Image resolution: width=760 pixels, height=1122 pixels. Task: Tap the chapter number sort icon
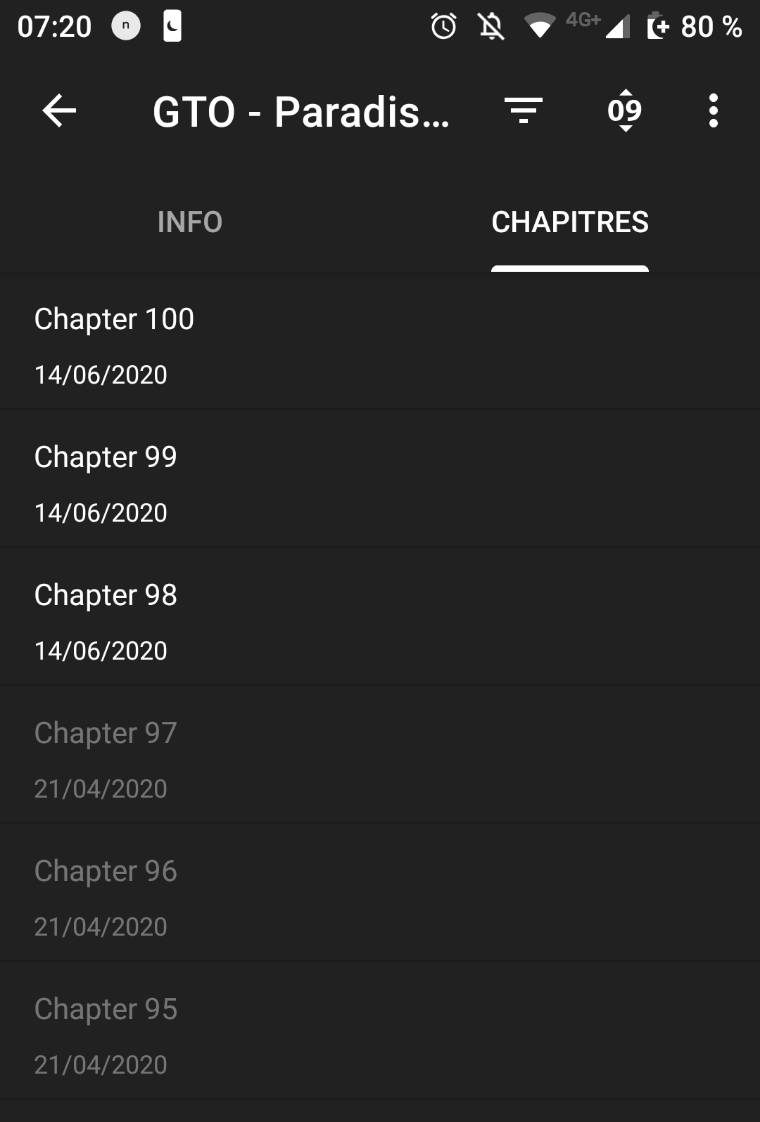pyautogui.click(x=624, y=111)
